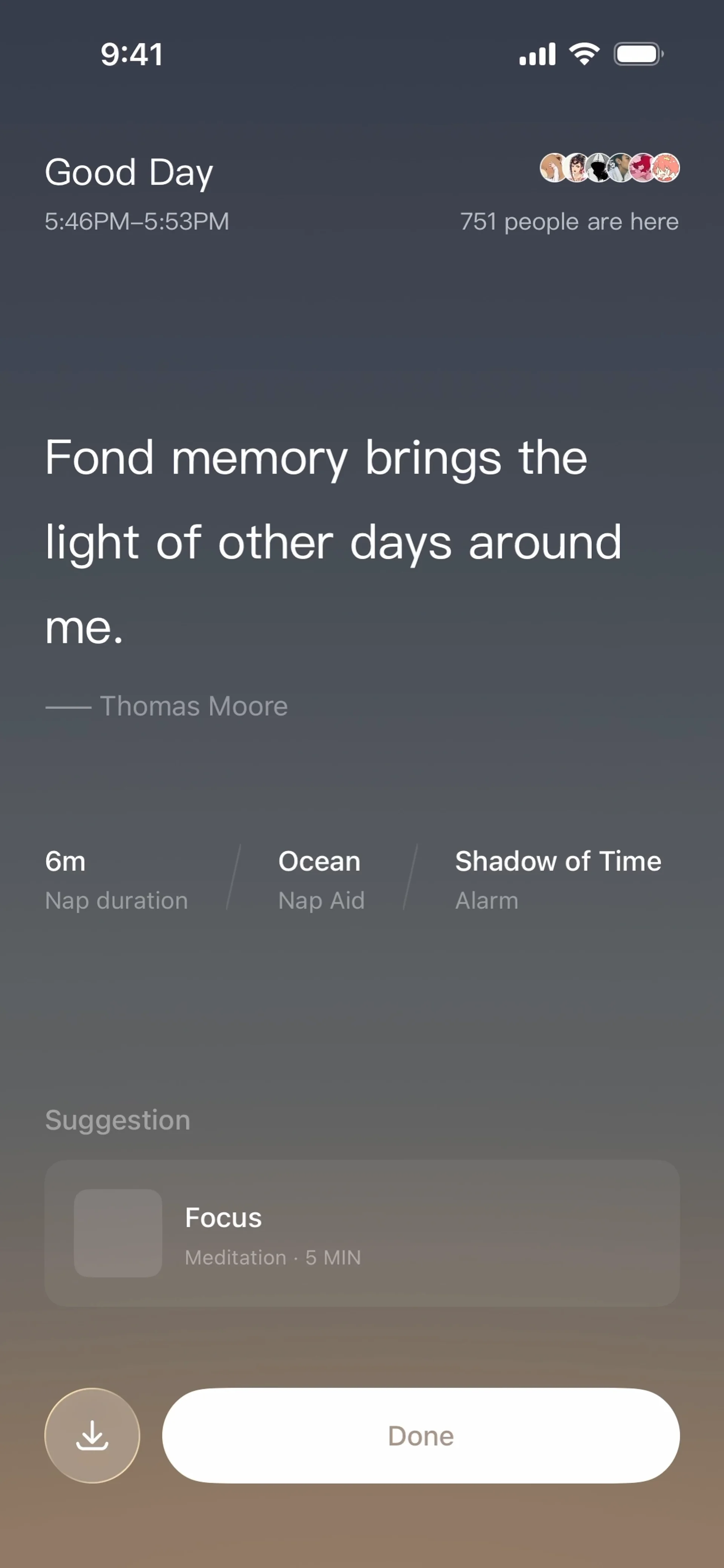Open the Focus meditation suggestion

[x=362, y=1232]
